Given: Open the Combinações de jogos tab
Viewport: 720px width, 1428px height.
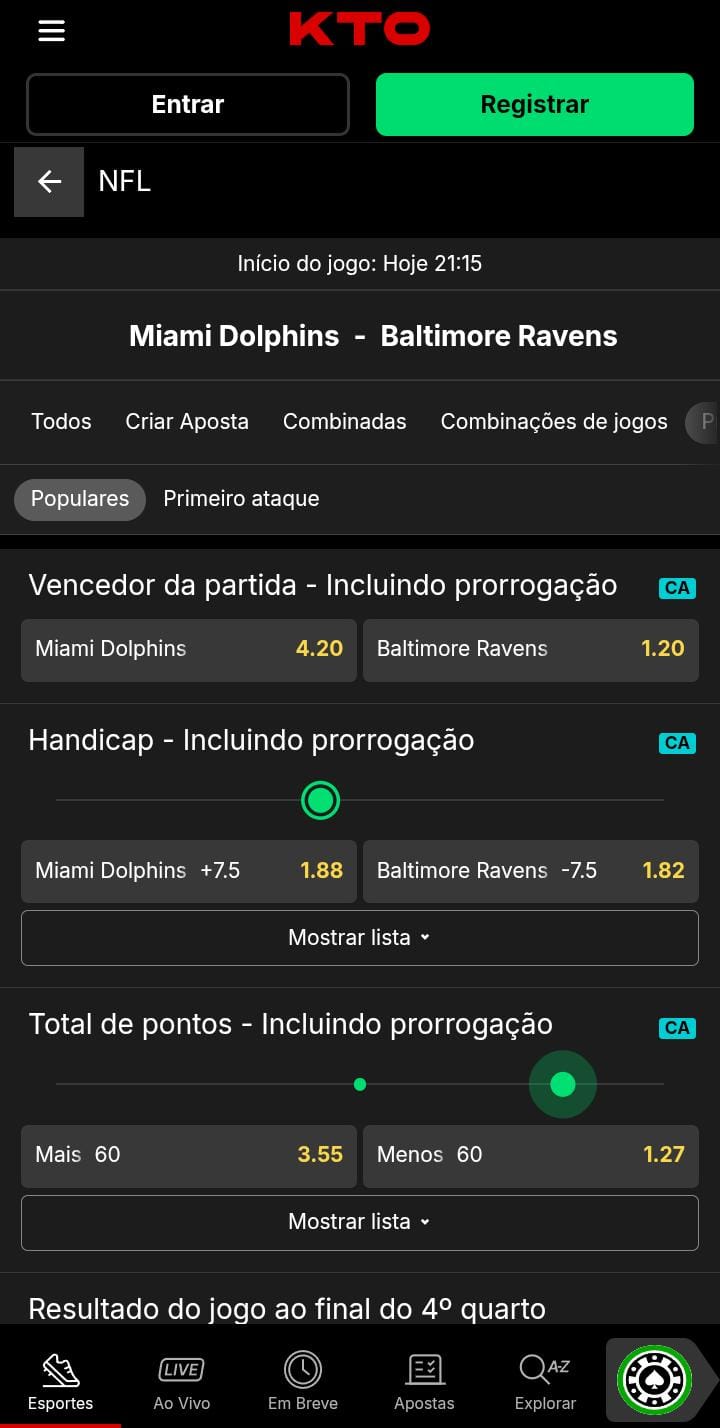Looking at the screenshot, I should (x=553, y=421).
